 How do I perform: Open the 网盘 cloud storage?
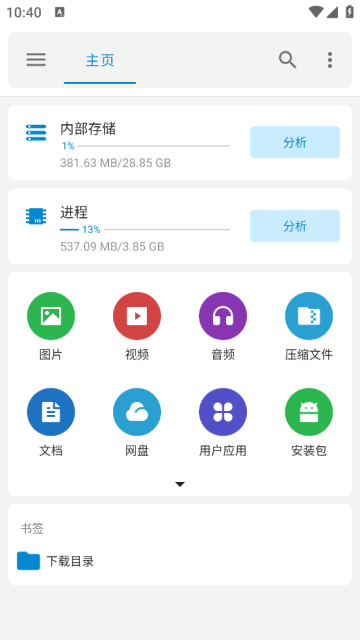tap(137, 422)
